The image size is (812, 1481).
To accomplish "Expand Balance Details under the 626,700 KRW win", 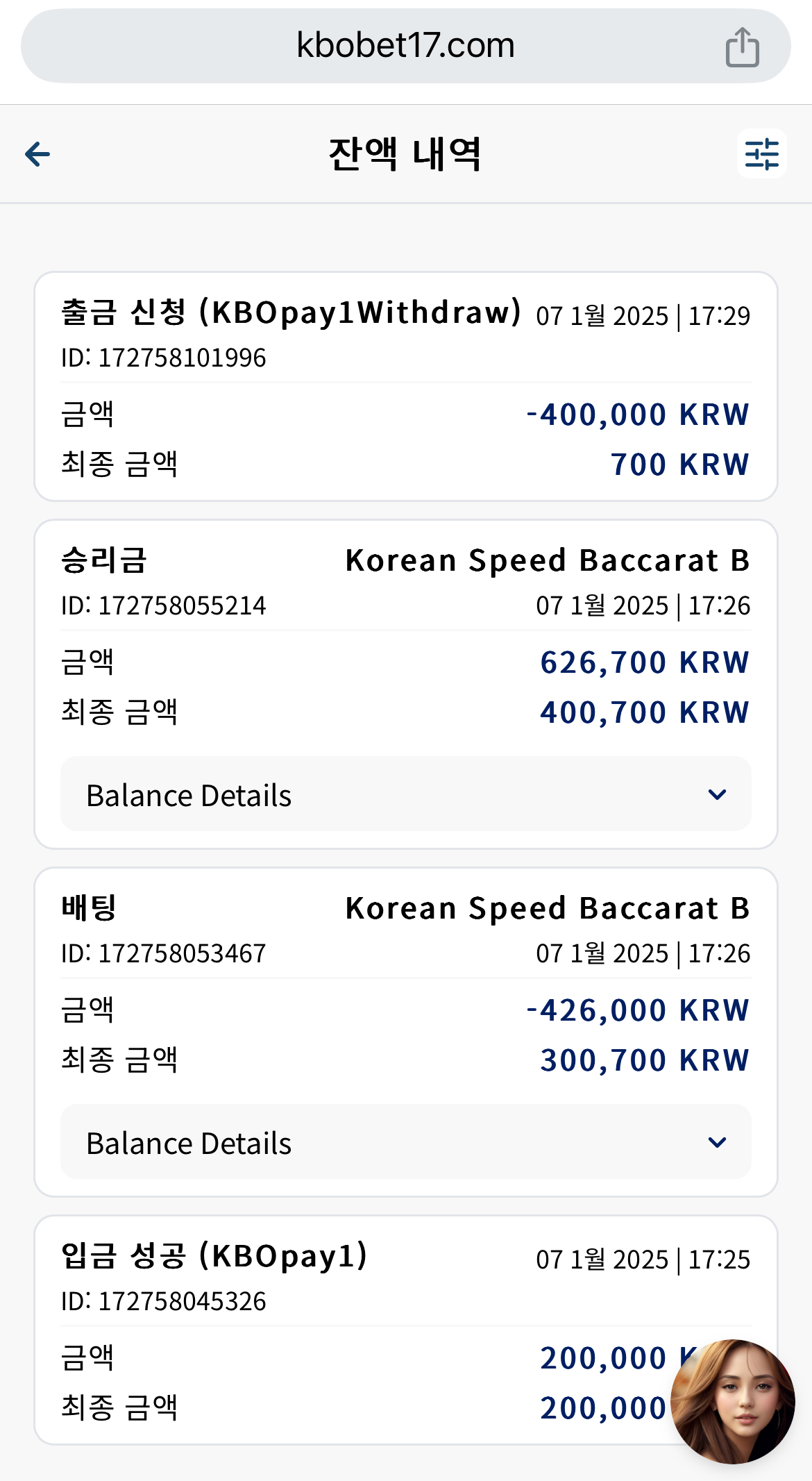I will click(405, 794).
